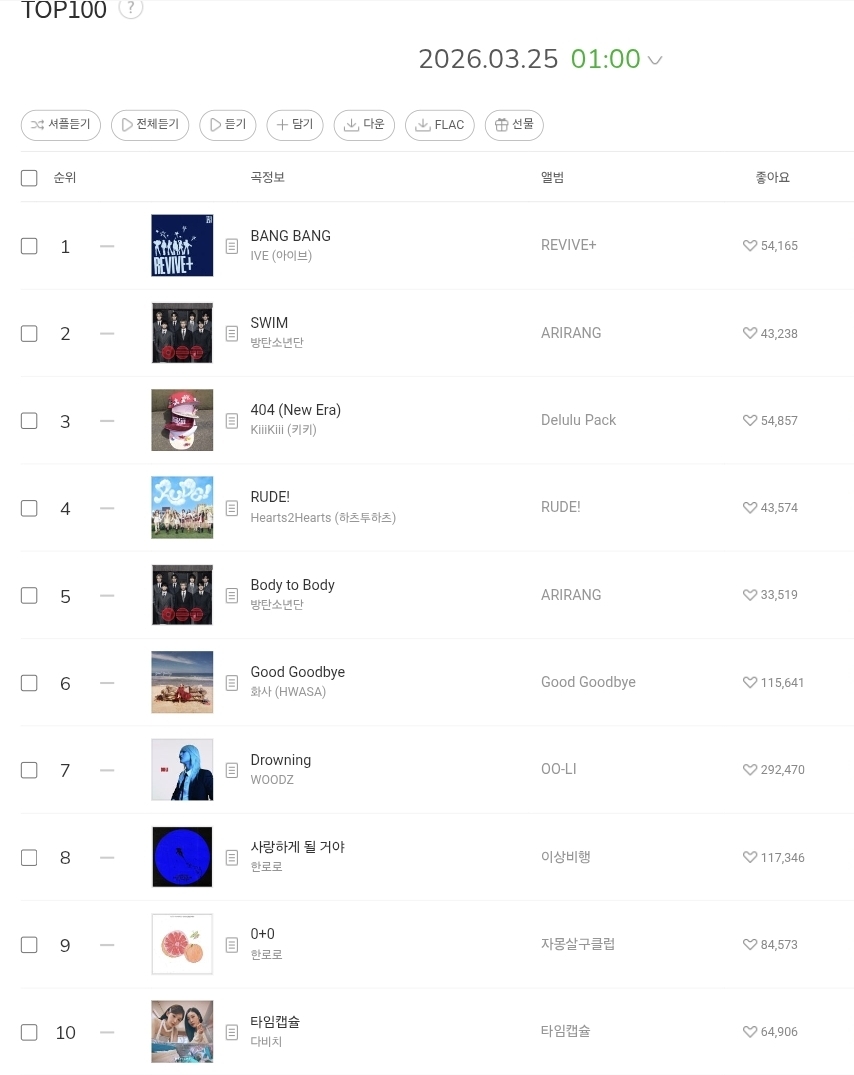854x1075 pixels.
Task: Like the song Drowning via its heart icon
Action: [x=749, y=770]
